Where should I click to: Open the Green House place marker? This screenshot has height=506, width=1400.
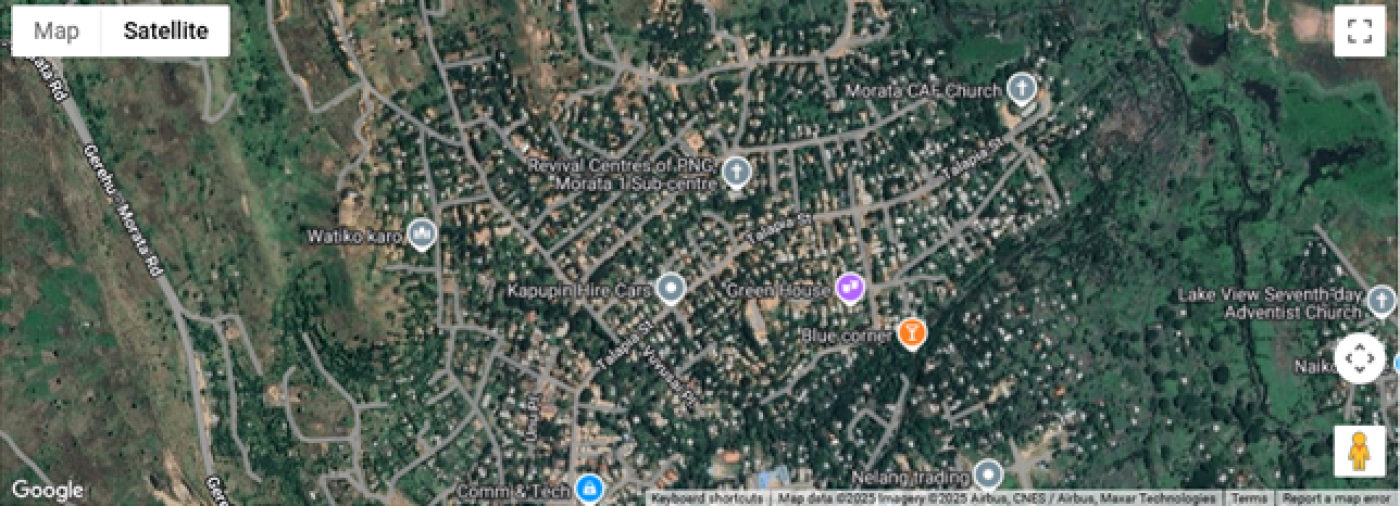click(x=850, y=288)
